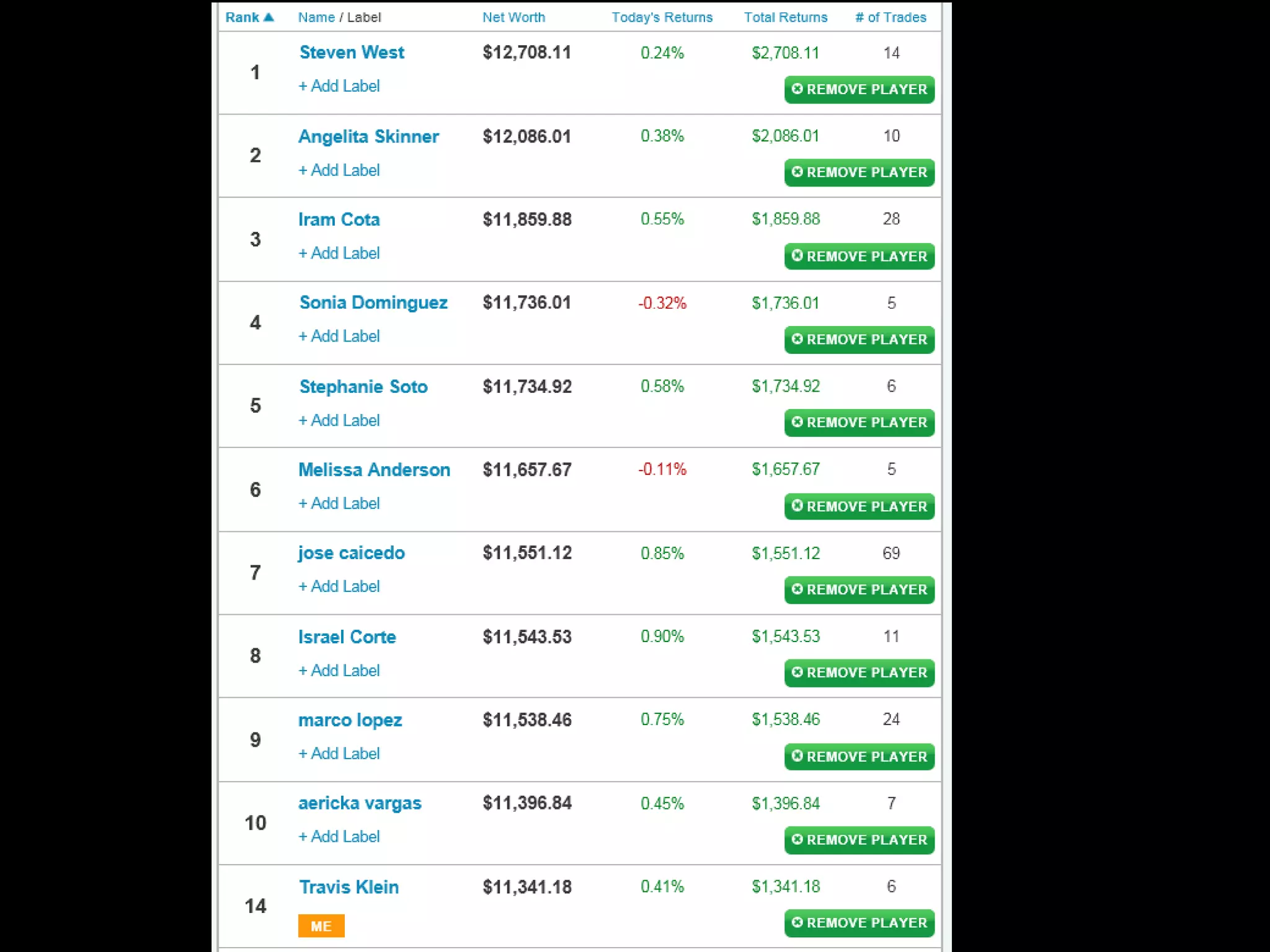Sort players by Net Worth

click(x=513, y=17)
